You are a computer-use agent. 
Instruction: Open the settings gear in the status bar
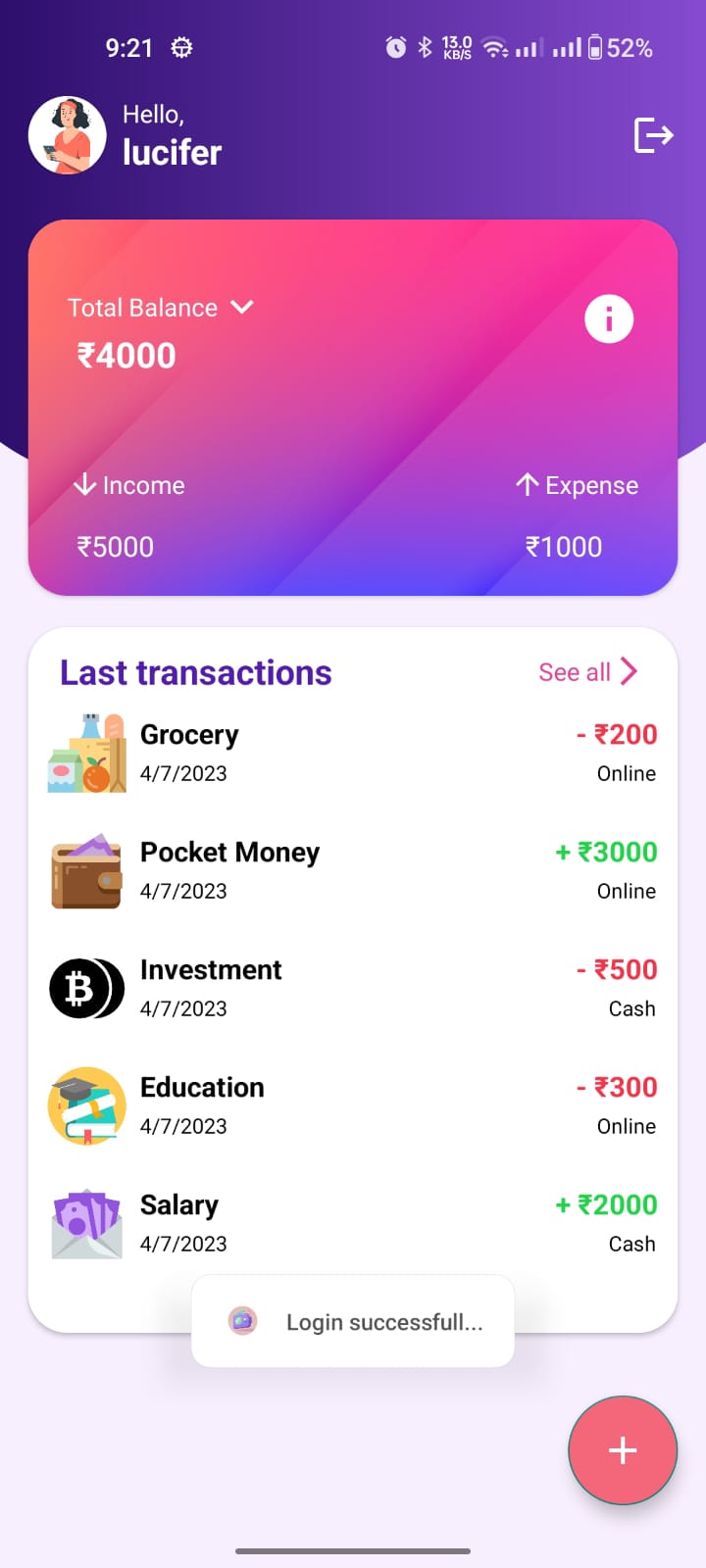182,45
